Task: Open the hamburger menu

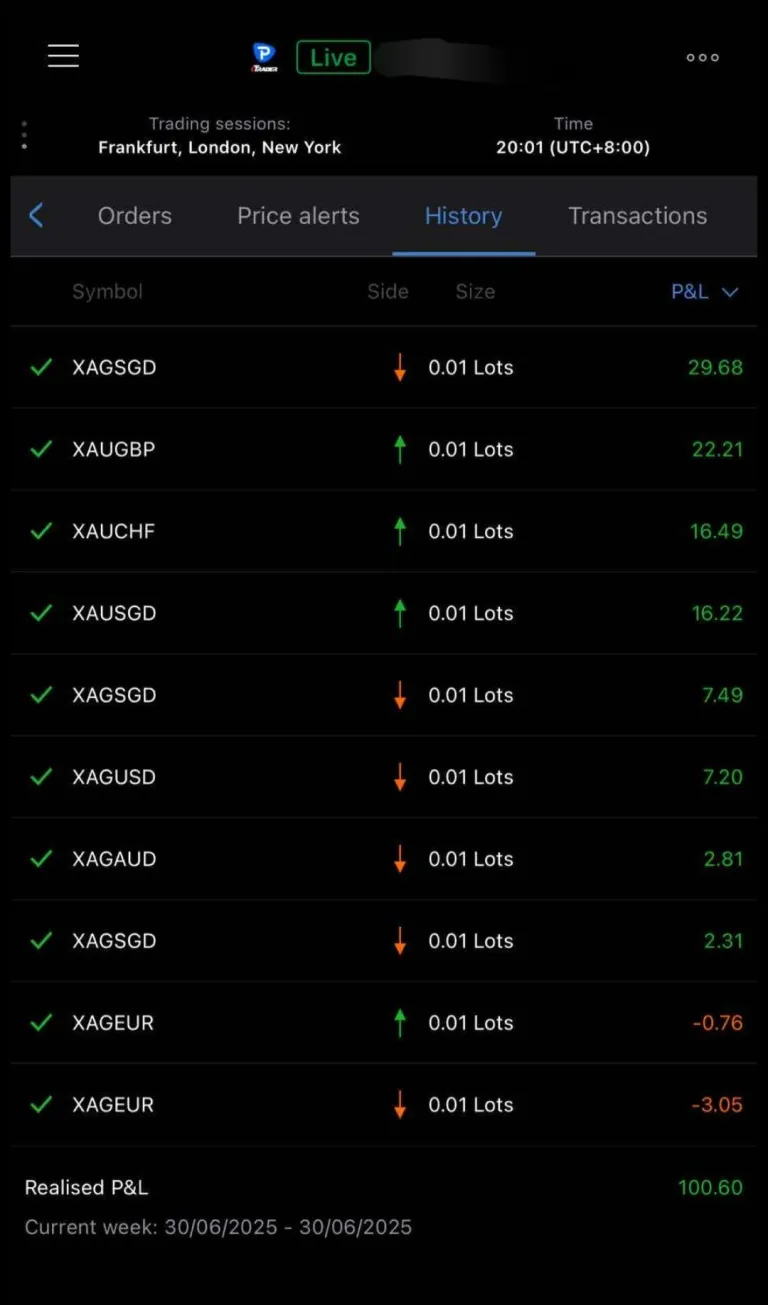Action: pos(63,56)
